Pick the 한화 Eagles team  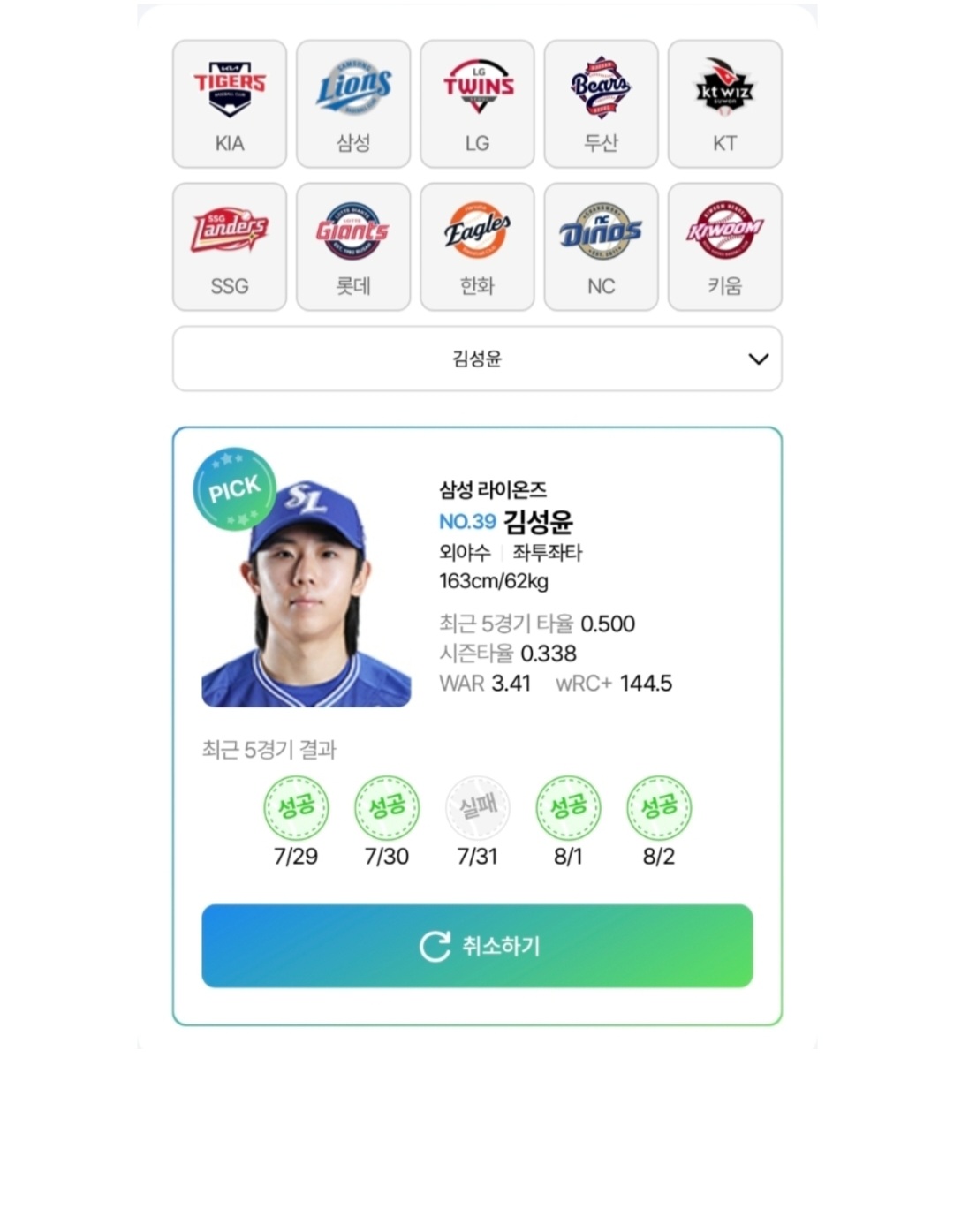[x=477, y=247]
